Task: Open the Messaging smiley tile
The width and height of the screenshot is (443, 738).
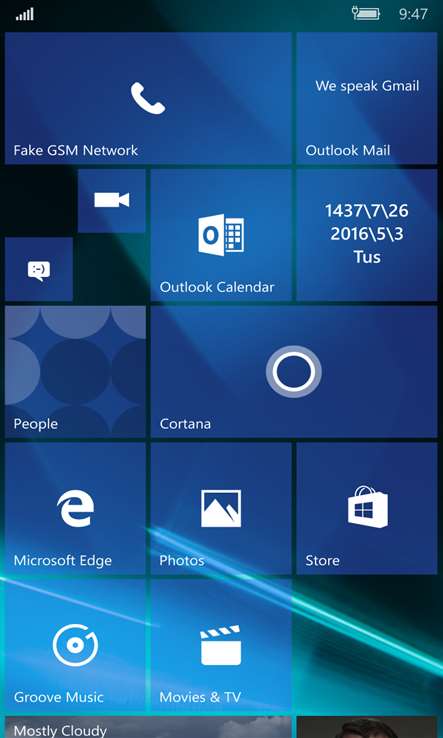Action: tap(39, 269)
